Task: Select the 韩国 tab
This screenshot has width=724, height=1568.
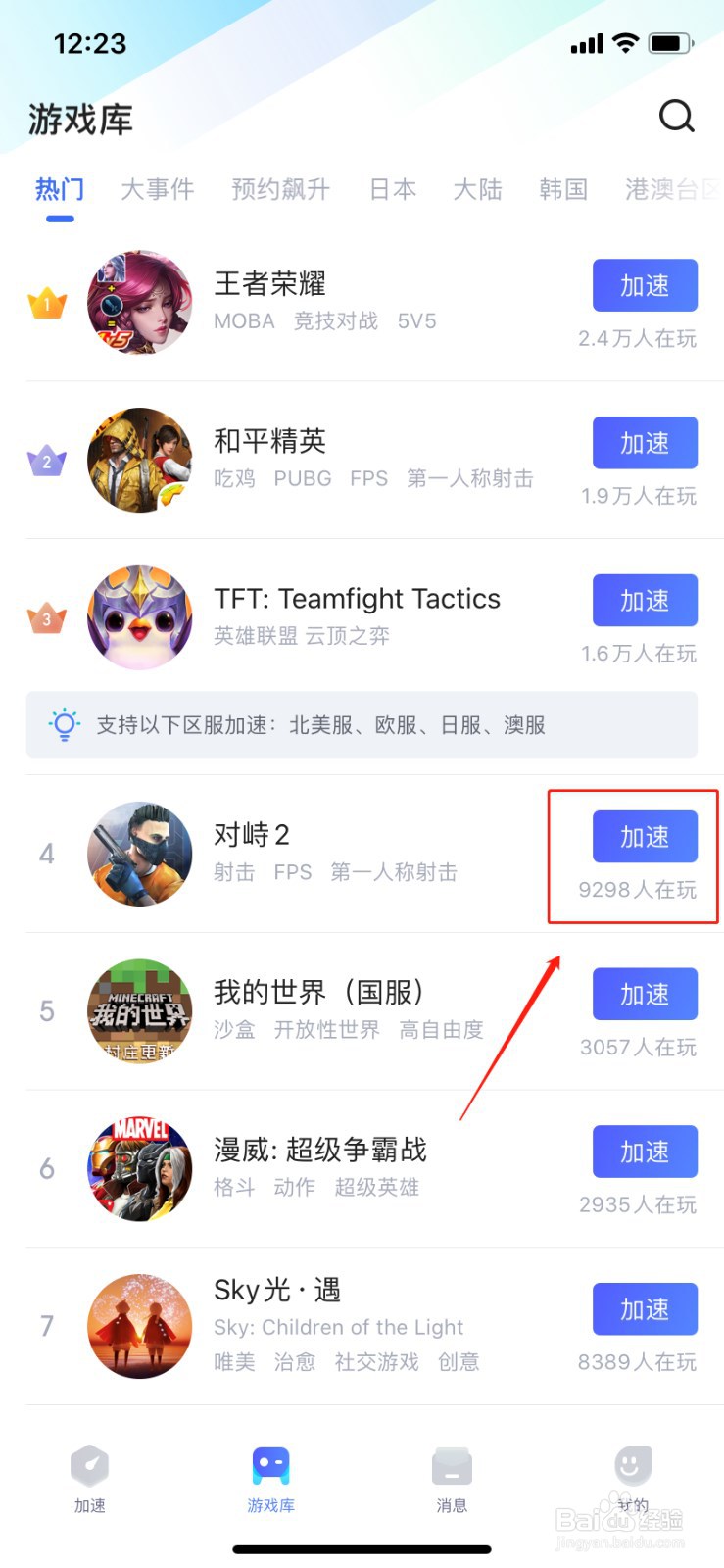Action: (562, 189)
